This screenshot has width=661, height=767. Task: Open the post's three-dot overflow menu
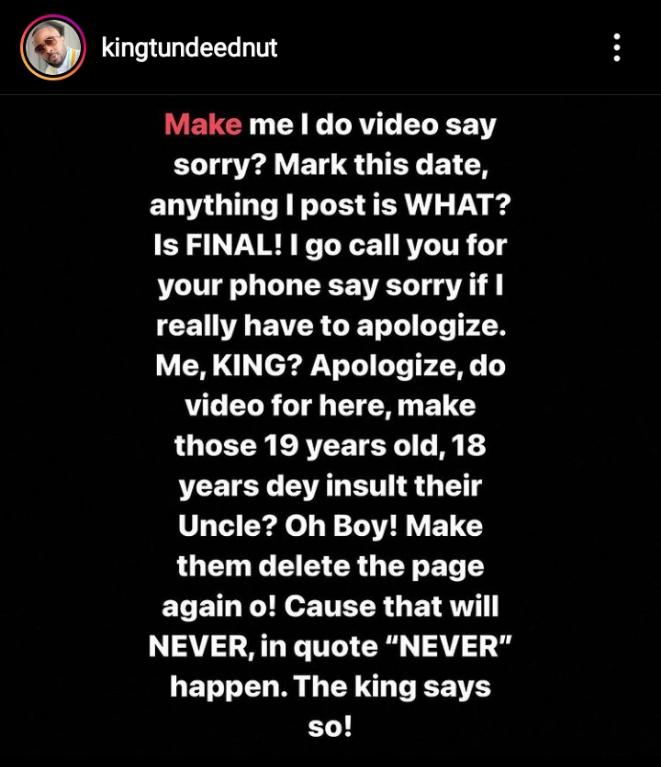617,48
